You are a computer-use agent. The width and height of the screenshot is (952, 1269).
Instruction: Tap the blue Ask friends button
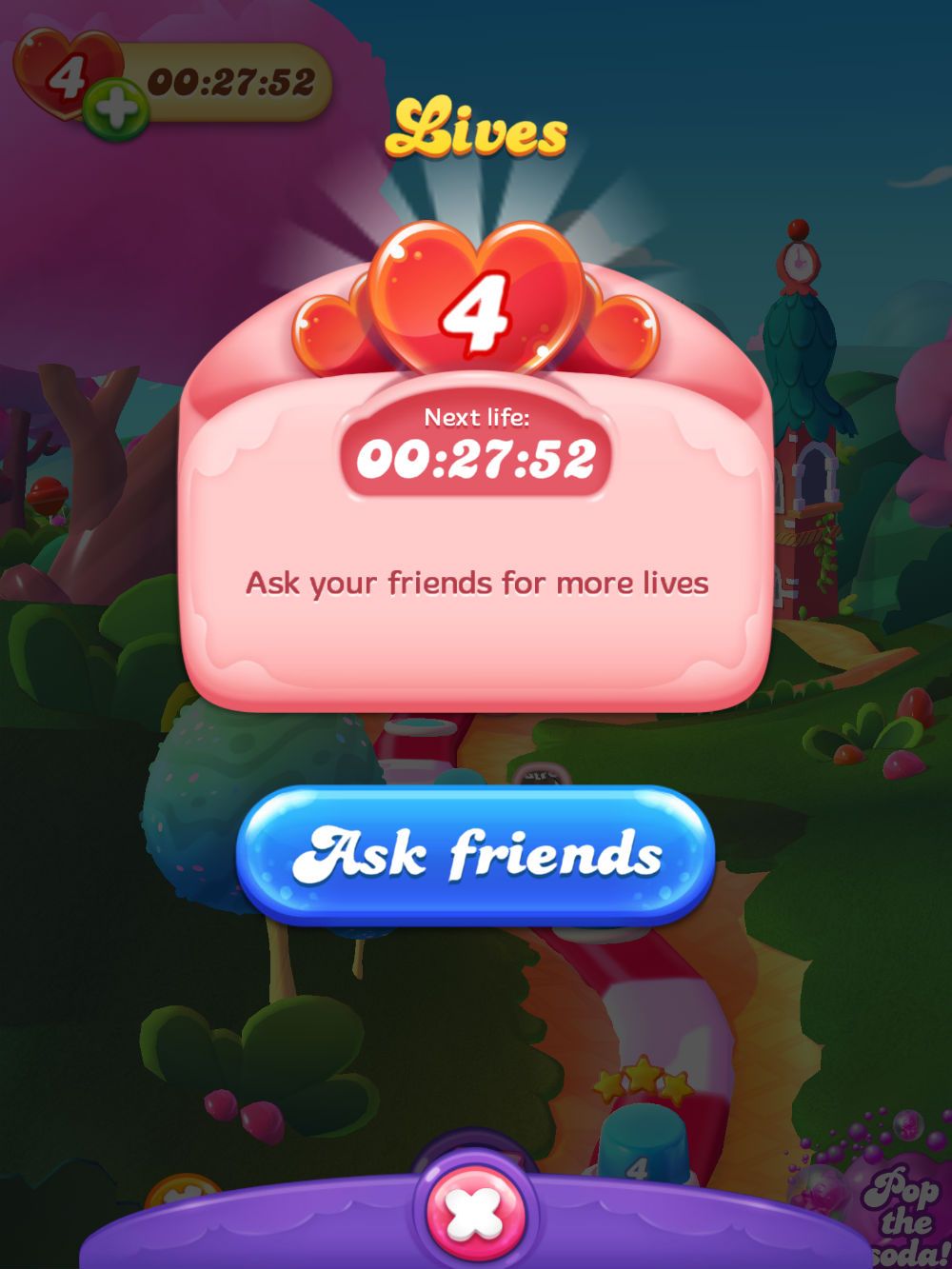tap(475, 853)
